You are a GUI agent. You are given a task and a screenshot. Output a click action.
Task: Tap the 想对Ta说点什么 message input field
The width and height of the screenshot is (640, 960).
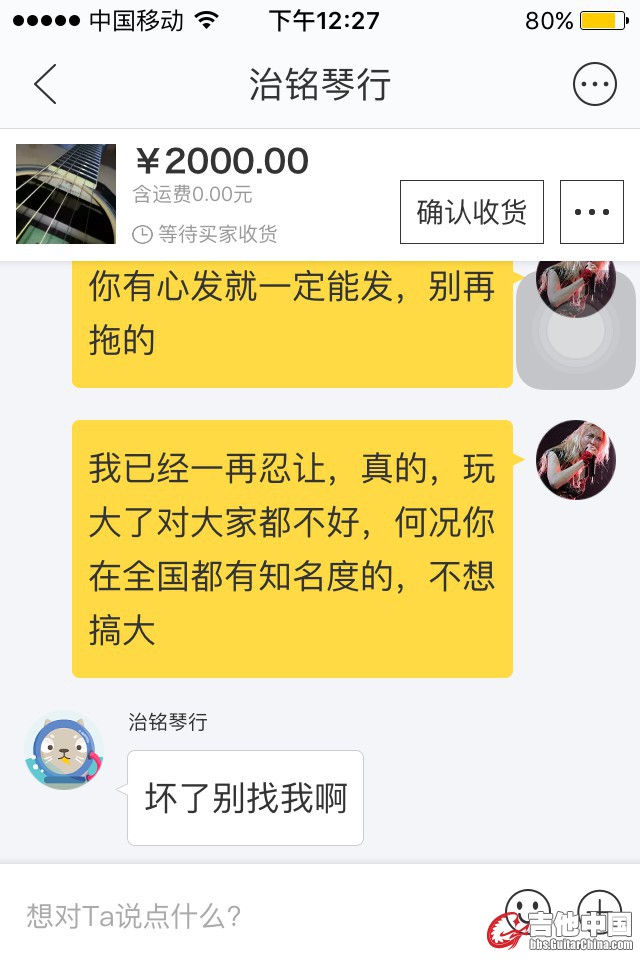(x=250, y=914)
